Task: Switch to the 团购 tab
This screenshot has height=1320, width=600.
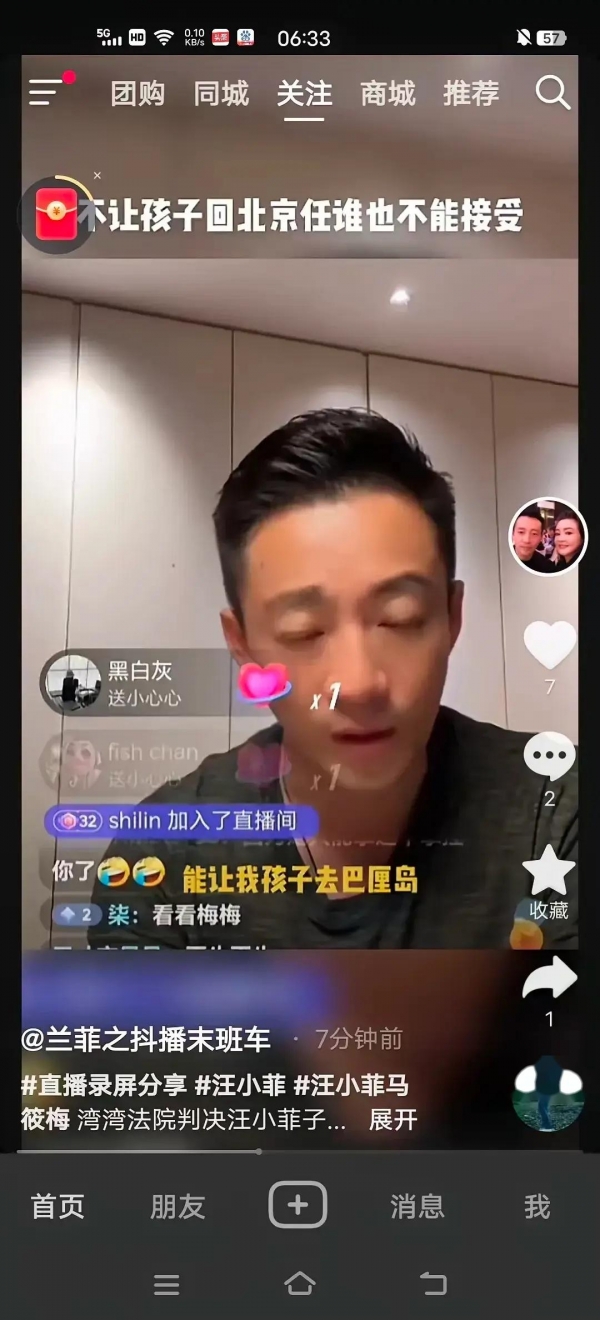Action: (137, 94)
